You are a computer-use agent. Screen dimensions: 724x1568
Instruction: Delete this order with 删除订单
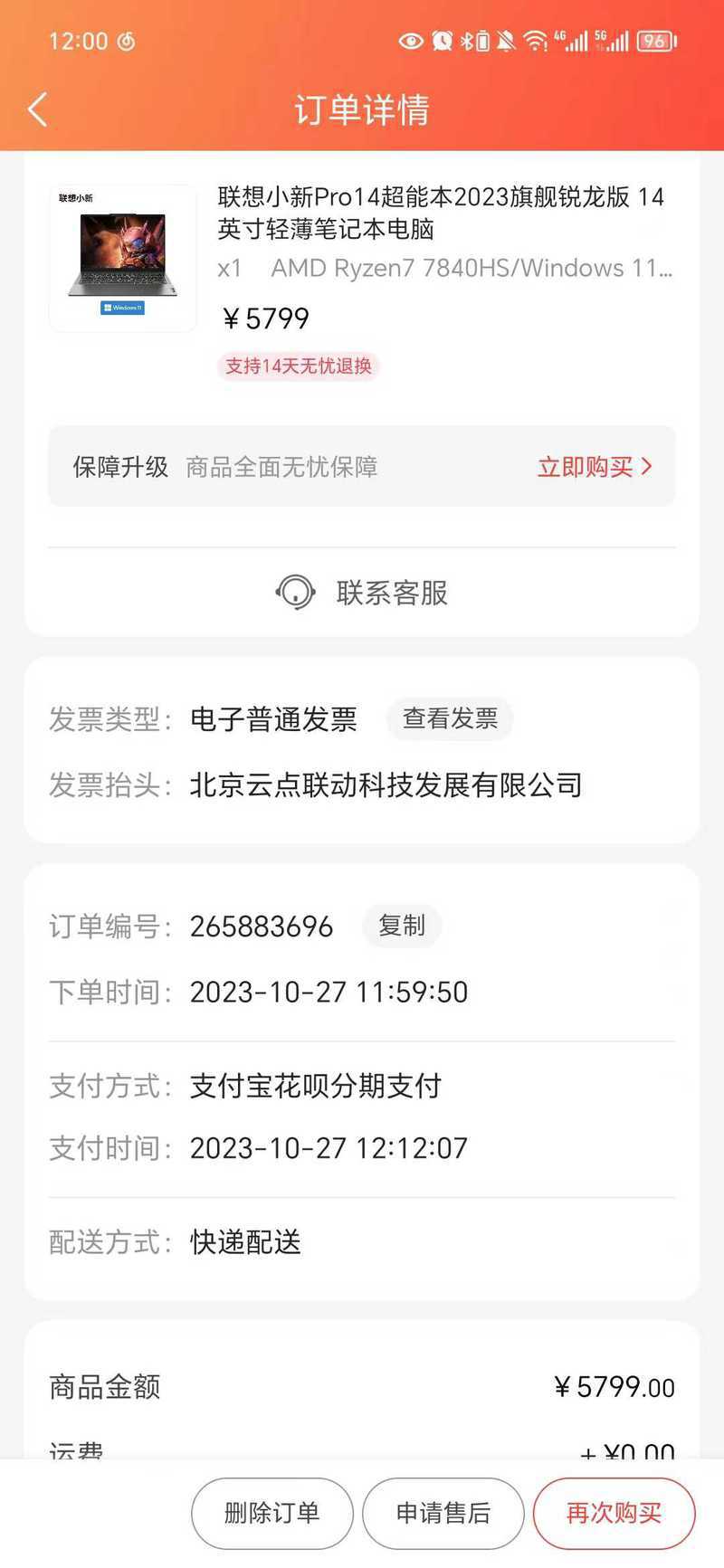pyautogui.click(x=271, y=1513)
